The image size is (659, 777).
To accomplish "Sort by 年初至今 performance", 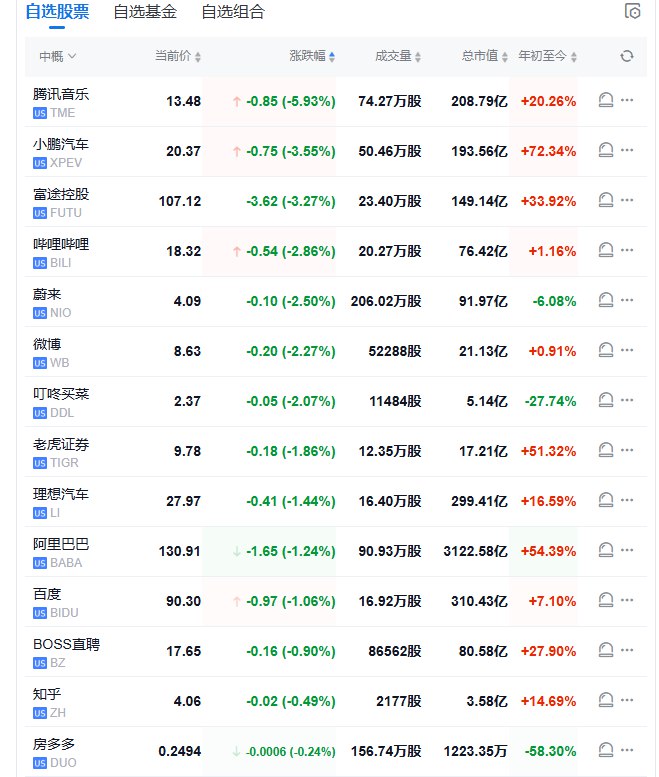I will 548,57.
